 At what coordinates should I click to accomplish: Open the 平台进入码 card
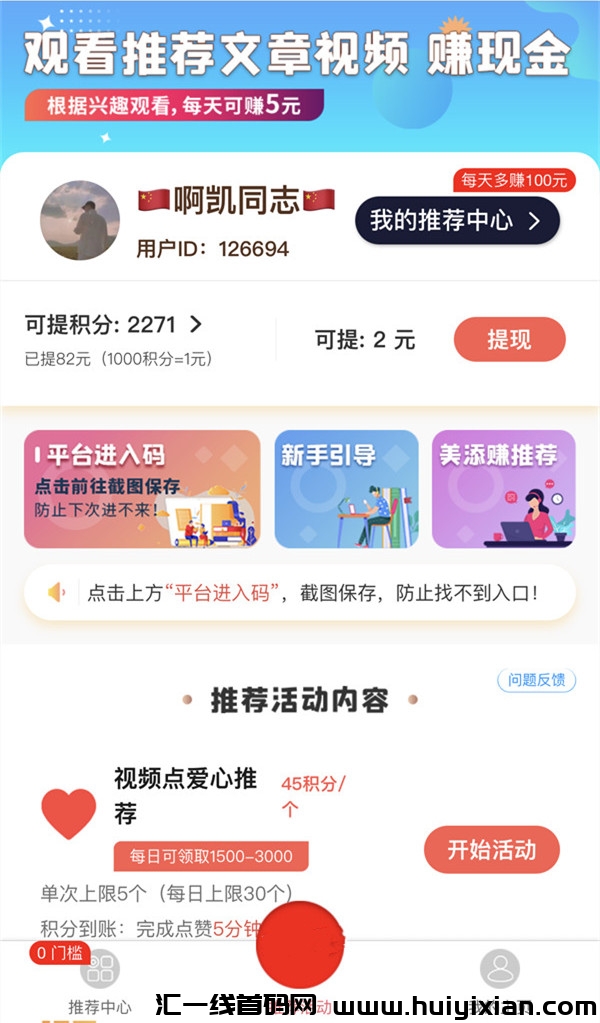[142, 489]
